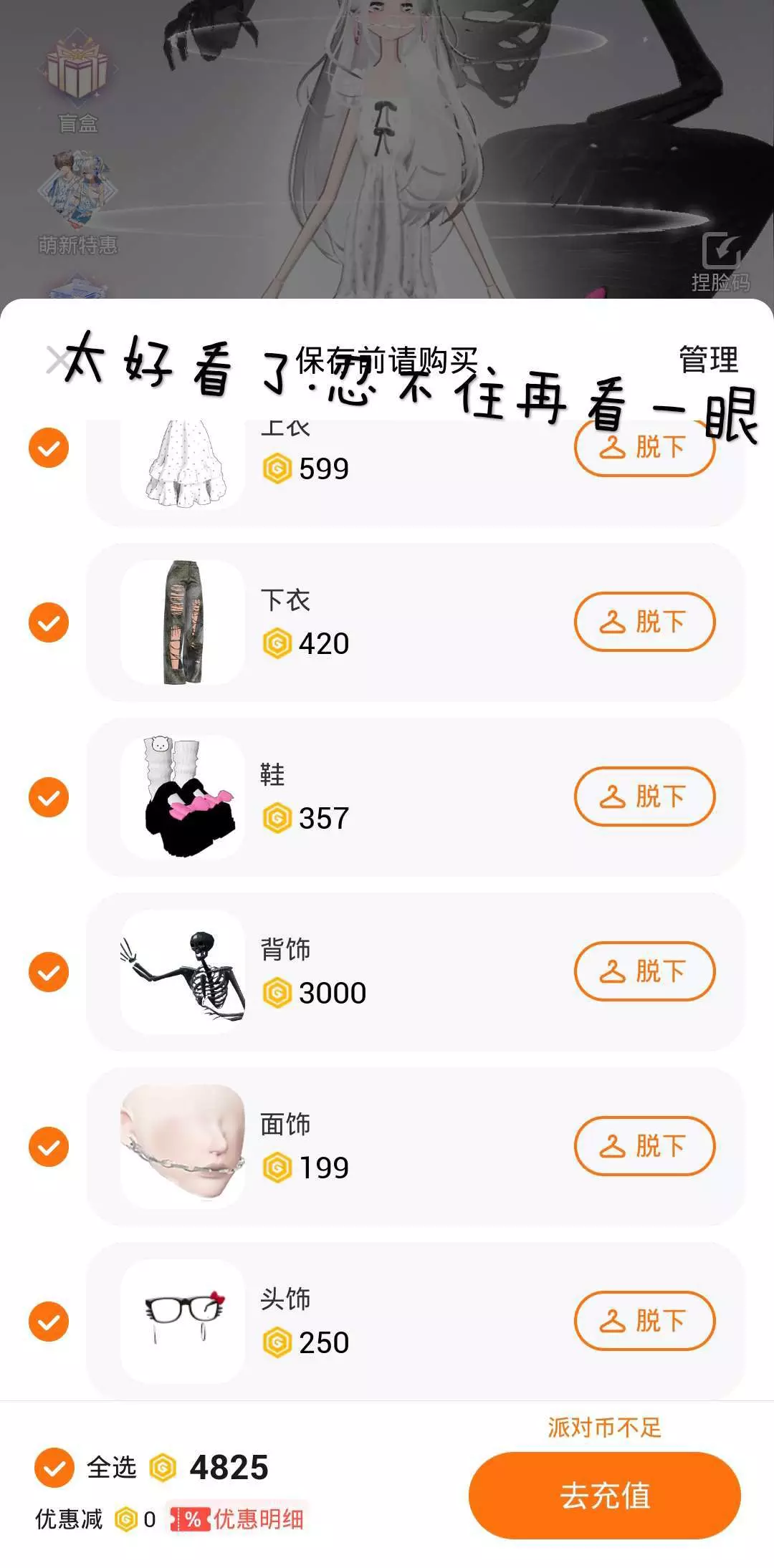Deselect the 鞋 item checkbox
The height and width of the screenshot is (1568, 774).
(x=49, y=797)
